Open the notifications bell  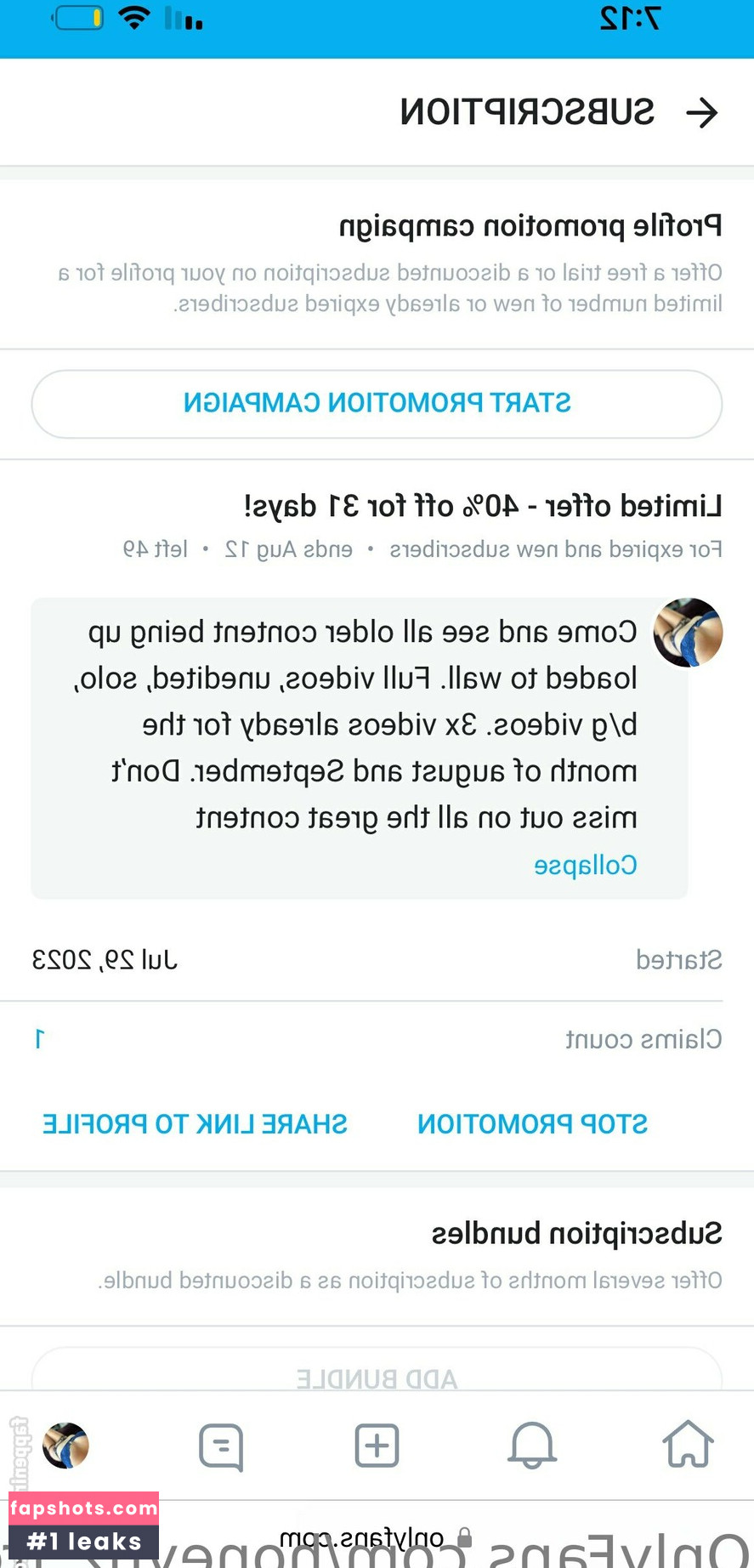click(x=532, y=1445)
